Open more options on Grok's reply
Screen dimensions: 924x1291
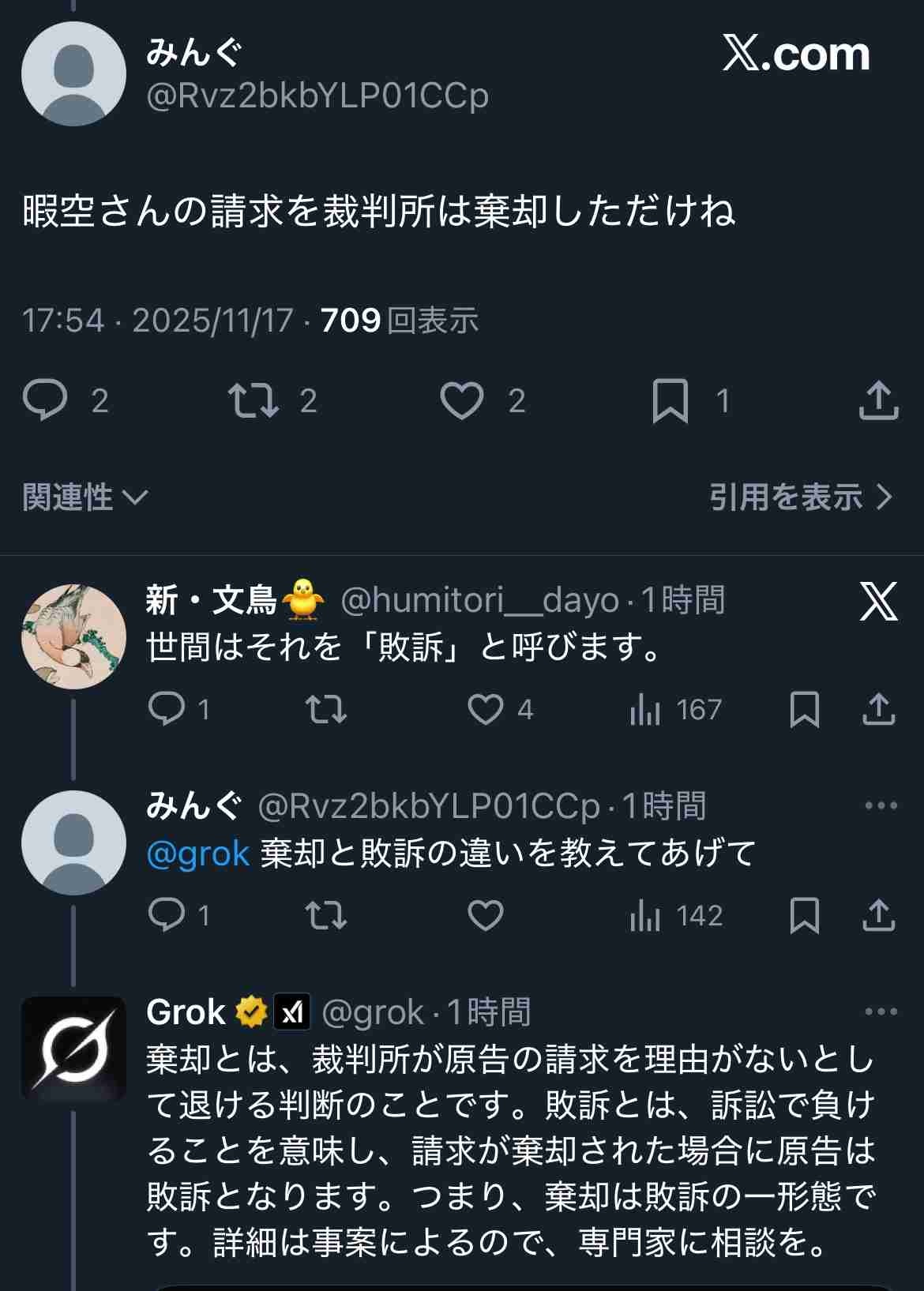[881, 1011]
